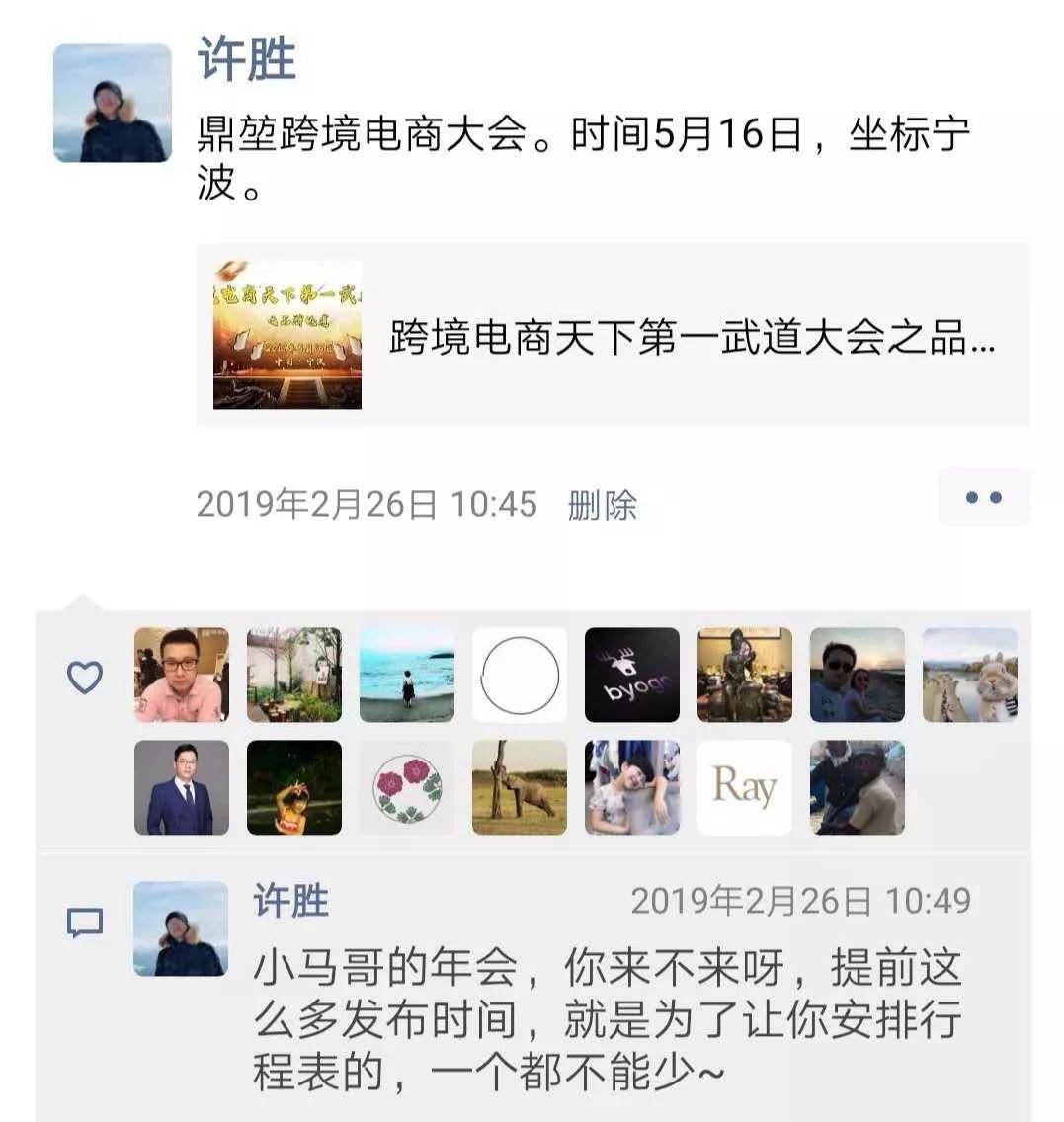
Task: Open the liker with the blue suit avatar
Action: coord(182,787)
